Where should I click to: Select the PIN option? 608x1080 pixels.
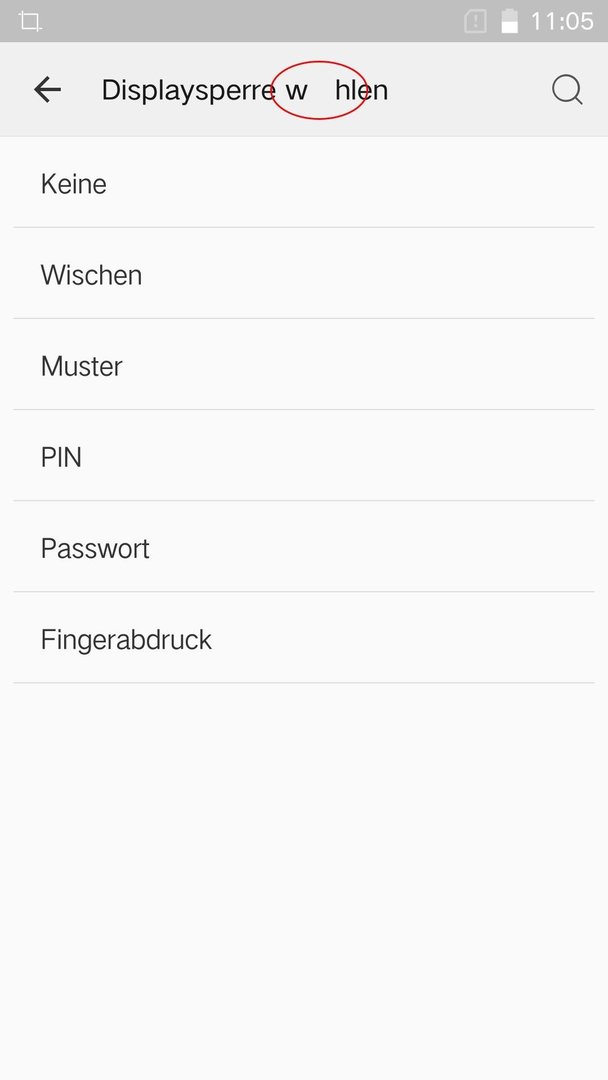point(304,456)
